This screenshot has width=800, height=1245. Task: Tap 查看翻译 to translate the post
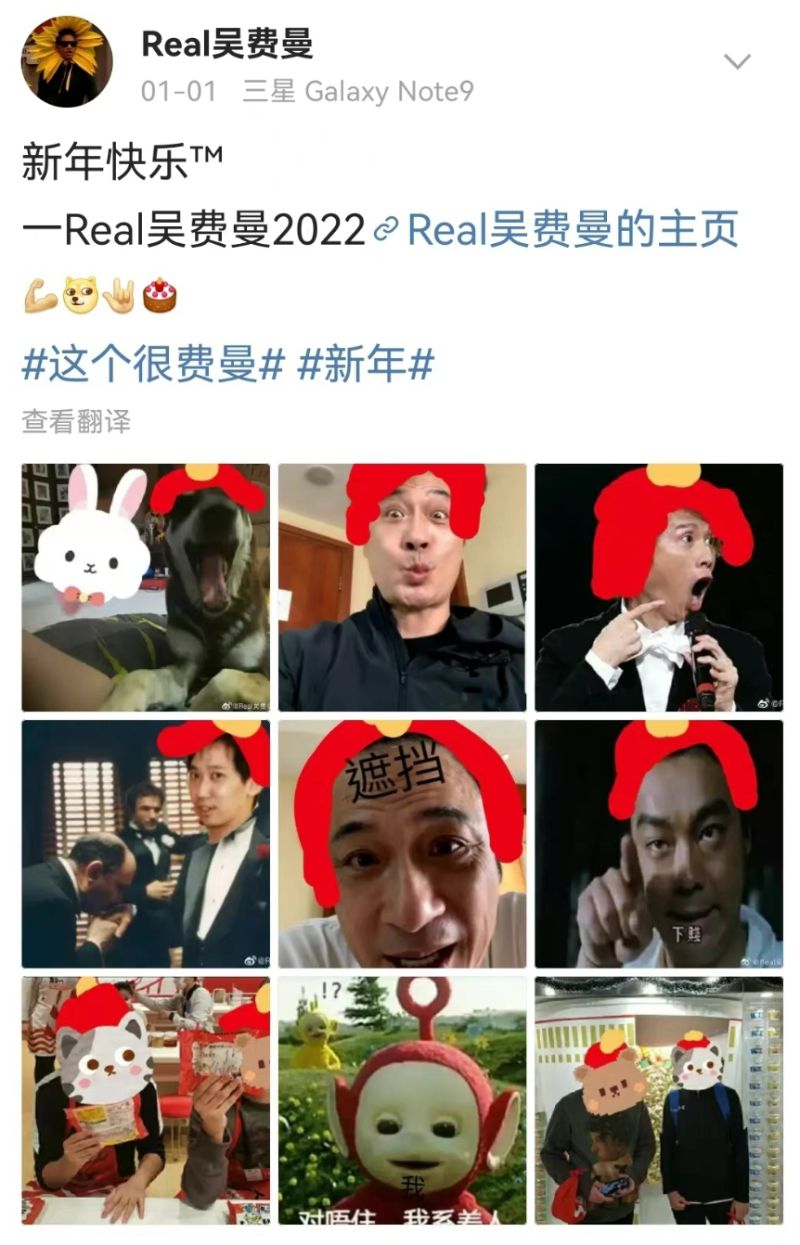(76, 421)
